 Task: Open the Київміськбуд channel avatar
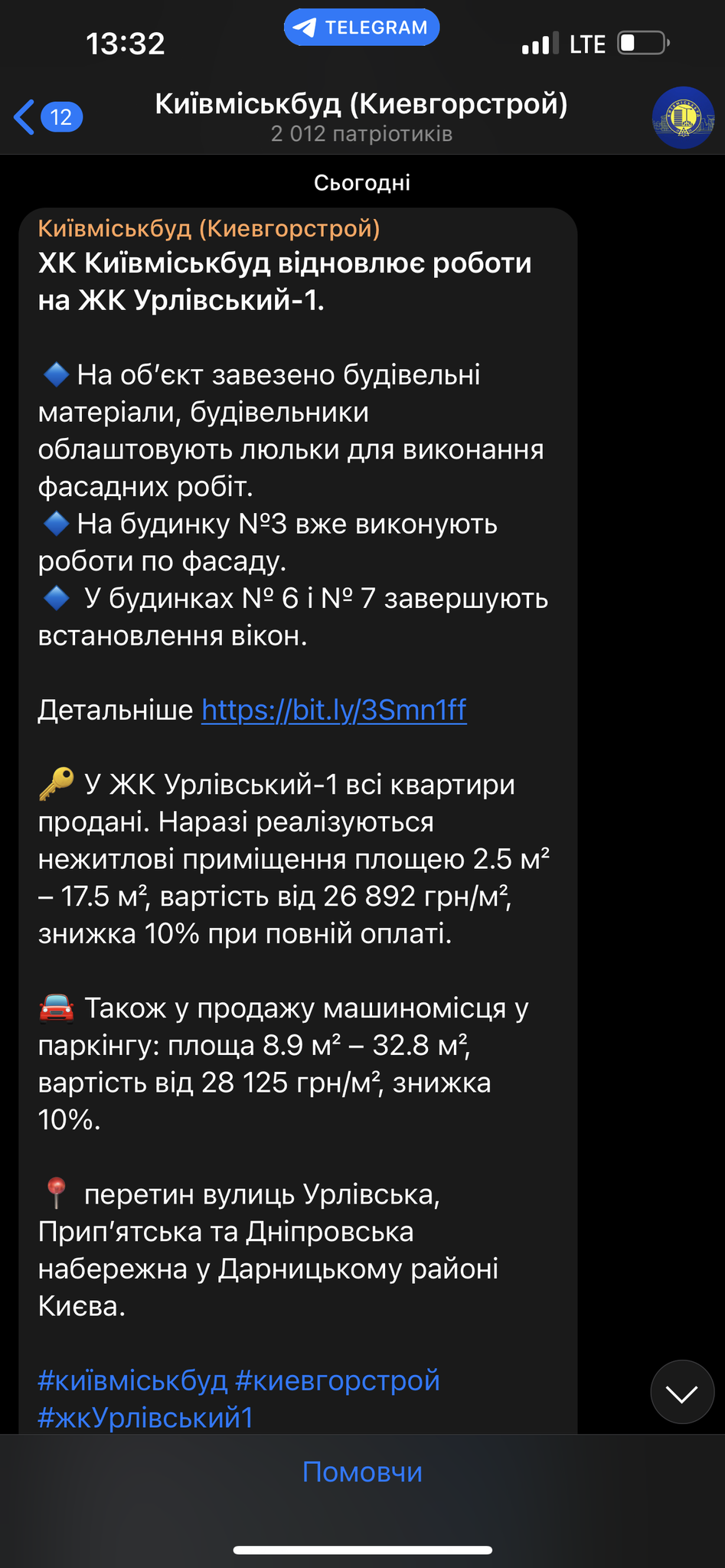pyautogui.click(x=682, y=117)
